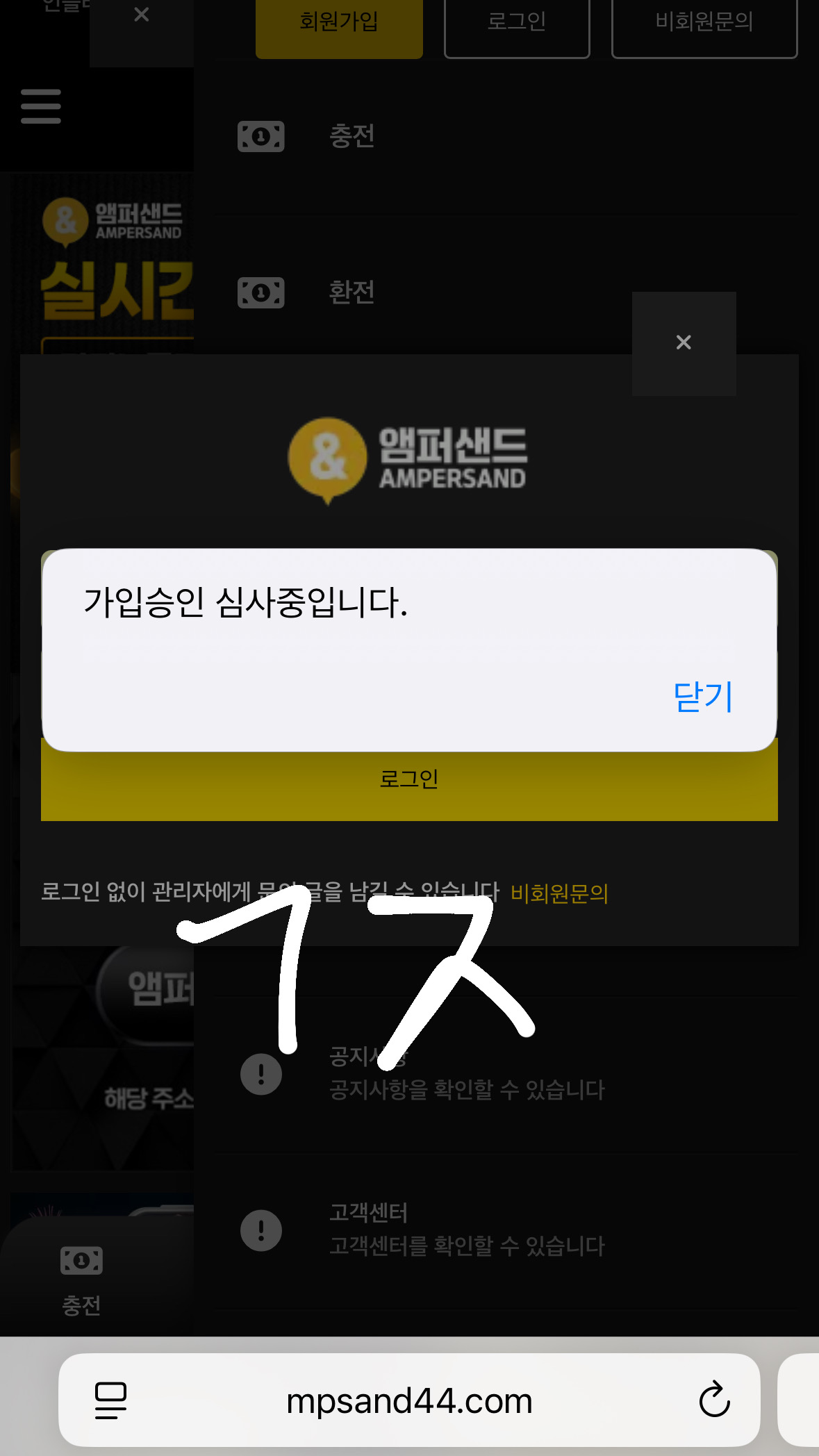Close the login popup
Viewport: 819px width, 1456px height.
[684, 342]
